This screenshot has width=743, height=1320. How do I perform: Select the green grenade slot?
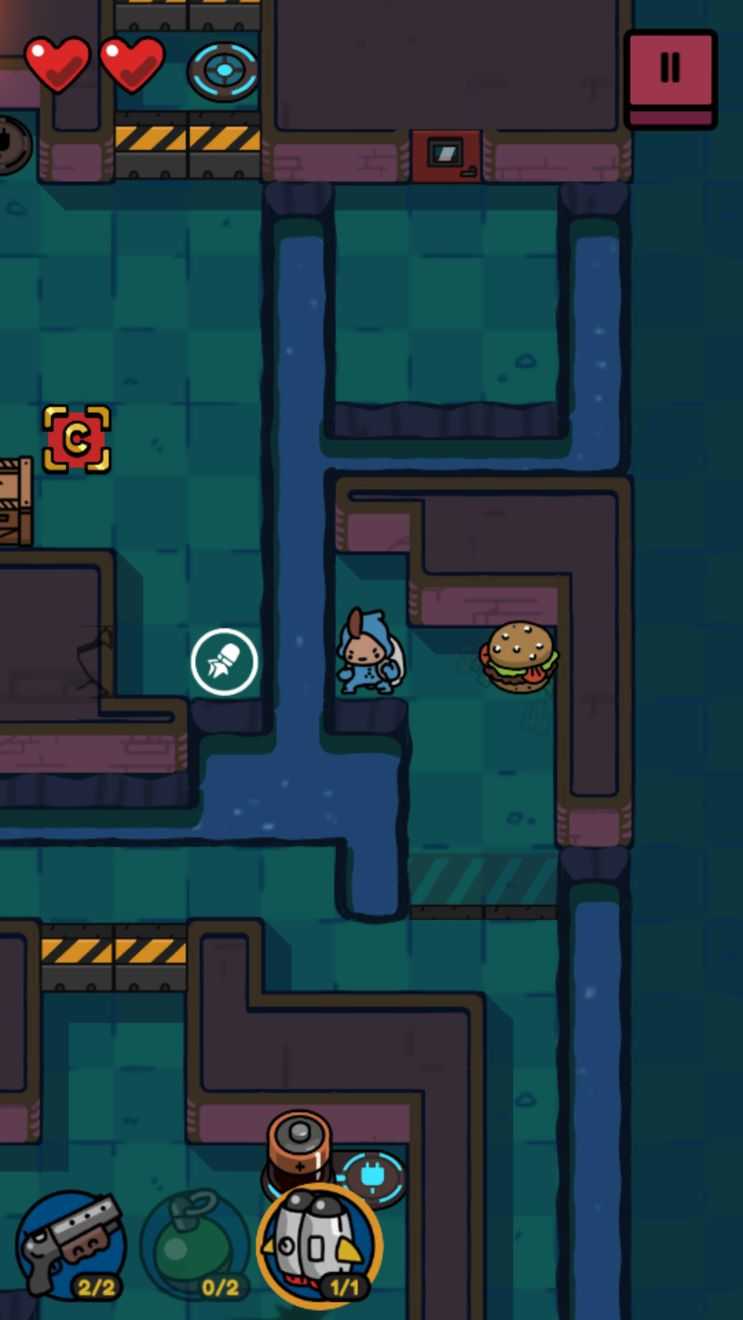tap(194, 1245)
